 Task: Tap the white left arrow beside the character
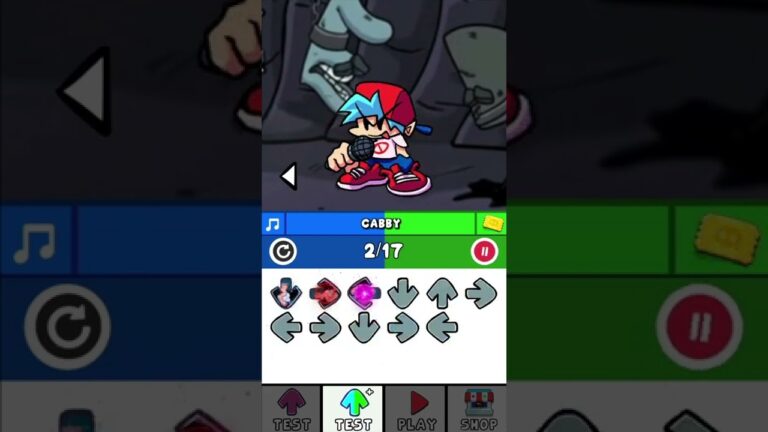(288, 177)
